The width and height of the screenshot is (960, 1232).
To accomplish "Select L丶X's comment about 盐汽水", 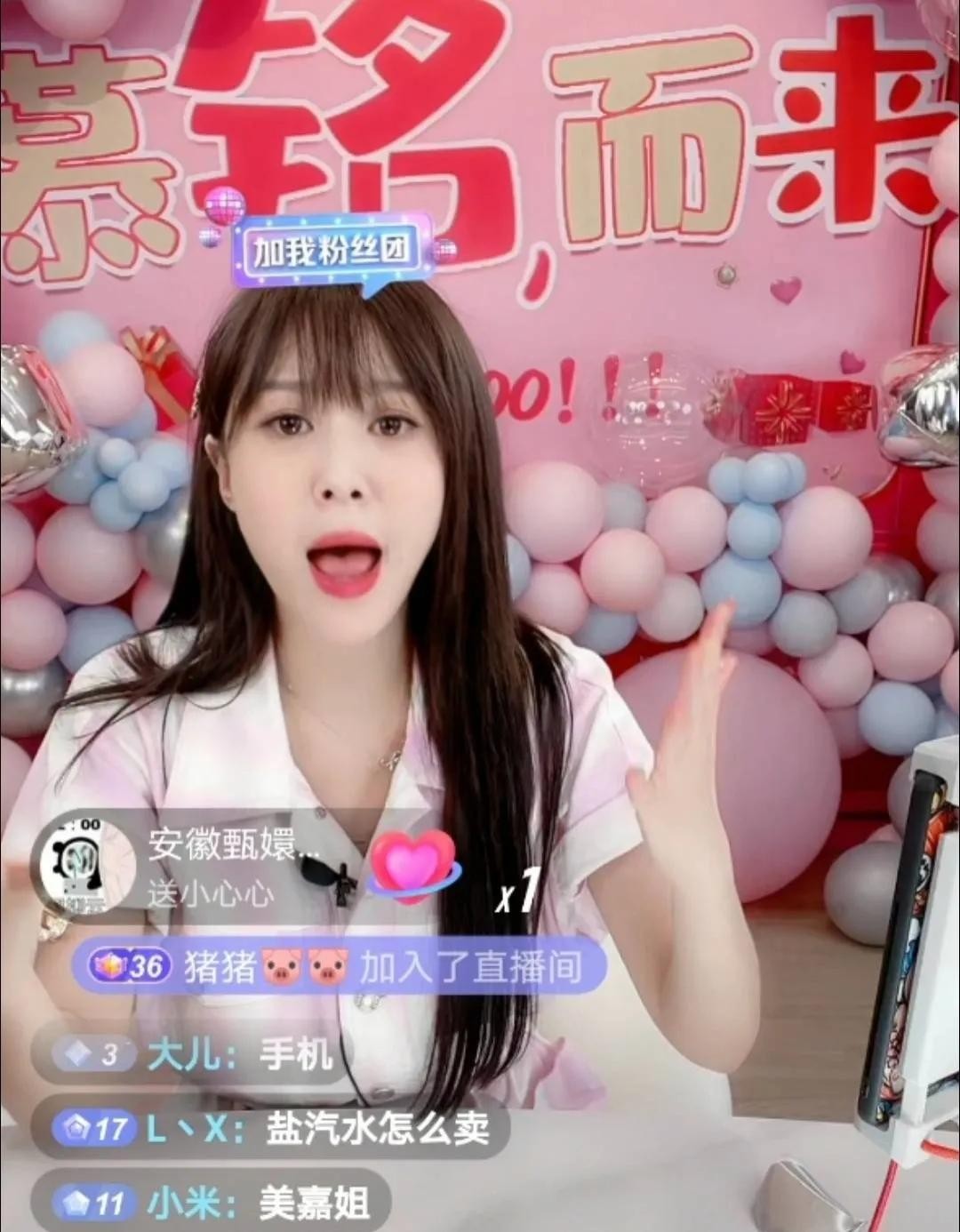I will (x=271, y=1129).
